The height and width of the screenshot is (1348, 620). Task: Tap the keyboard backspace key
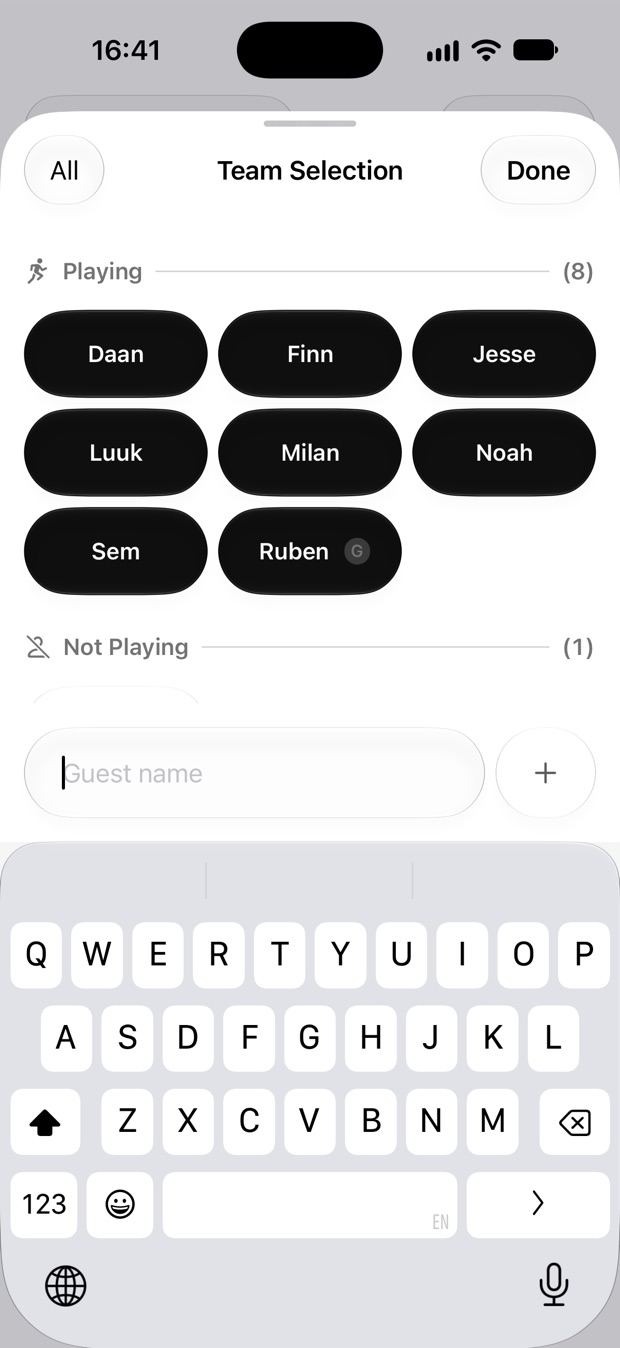pyautogui.click(x=574, y=1122)
